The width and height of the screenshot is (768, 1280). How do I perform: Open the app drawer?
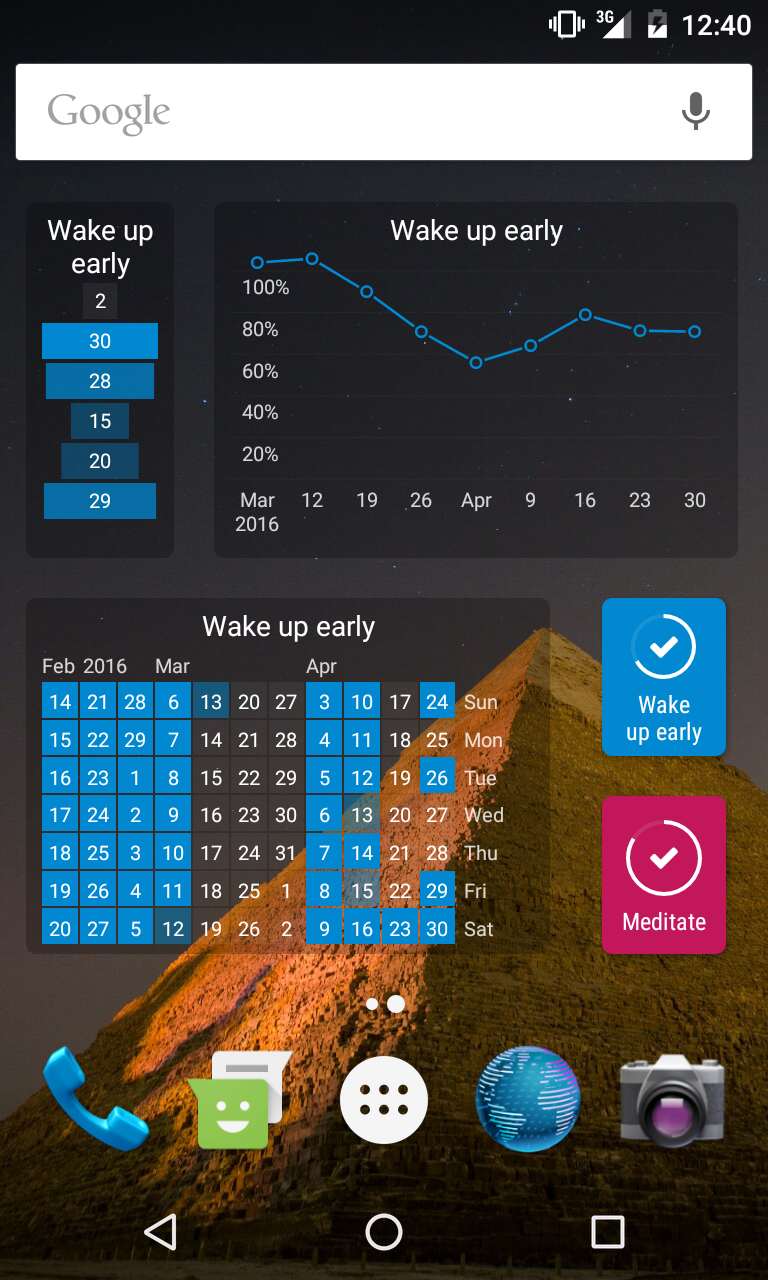[x=384, y=1100]
